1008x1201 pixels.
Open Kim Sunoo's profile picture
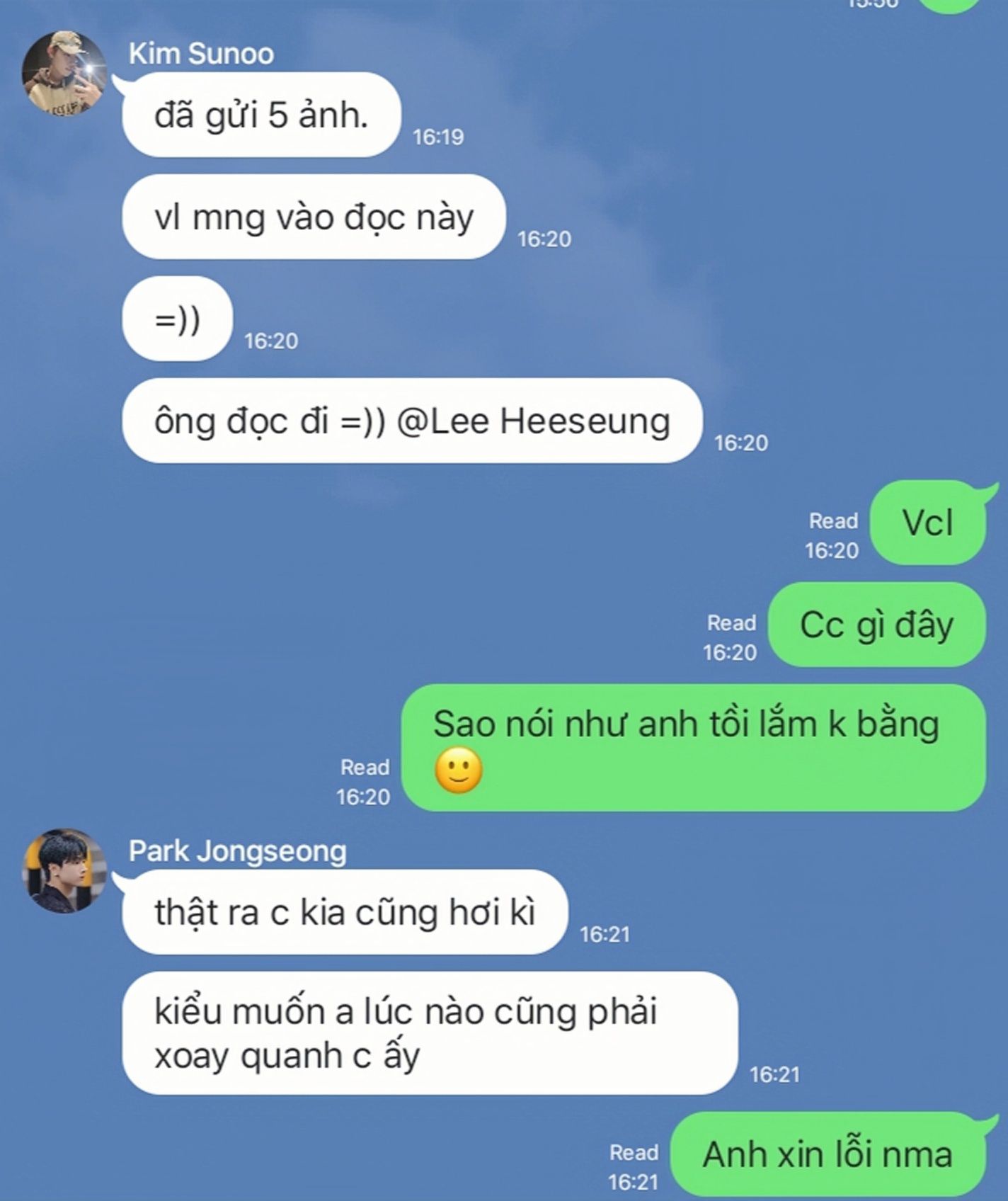click(x=64, y=73)
